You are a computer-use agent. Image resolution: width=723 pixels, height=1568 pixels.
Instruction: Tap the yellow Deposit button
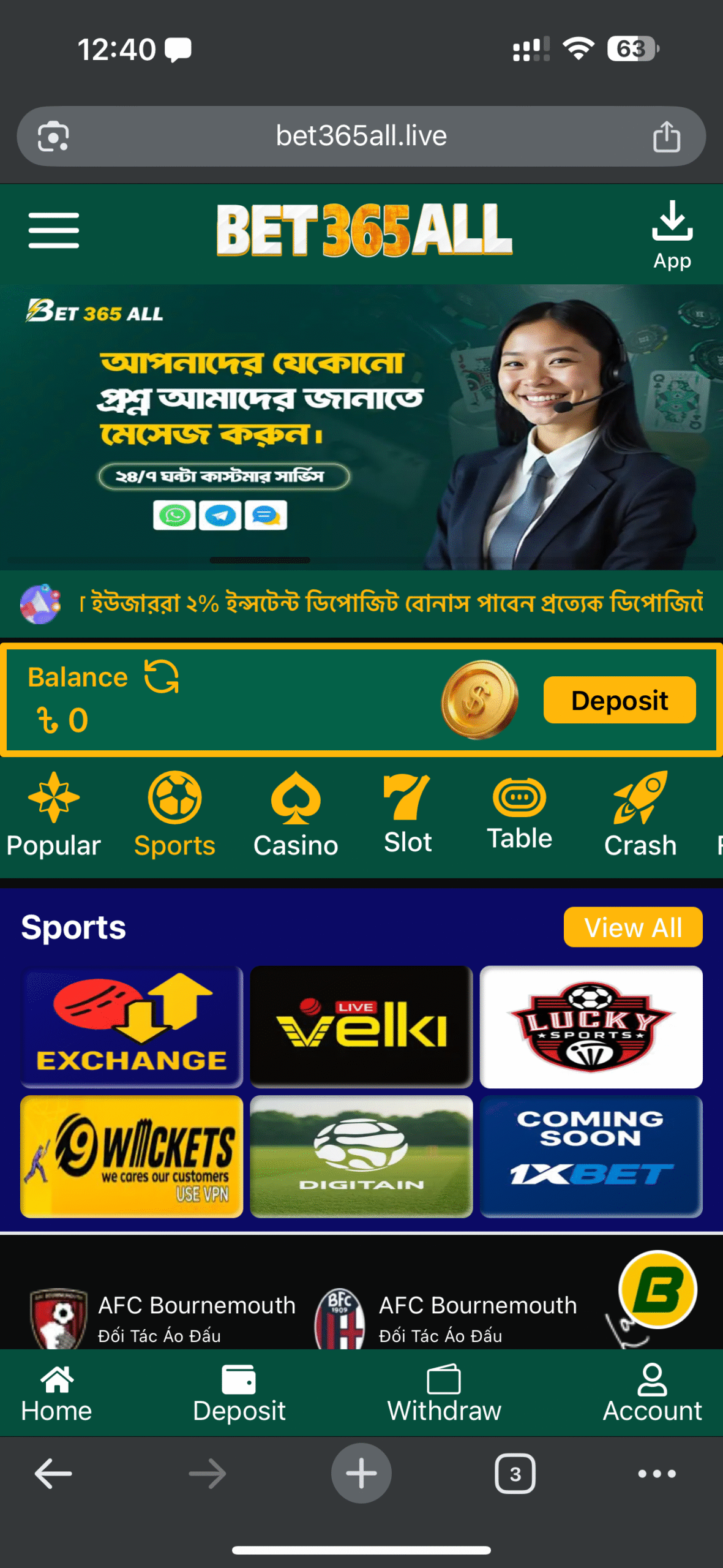tap(619, 700)
